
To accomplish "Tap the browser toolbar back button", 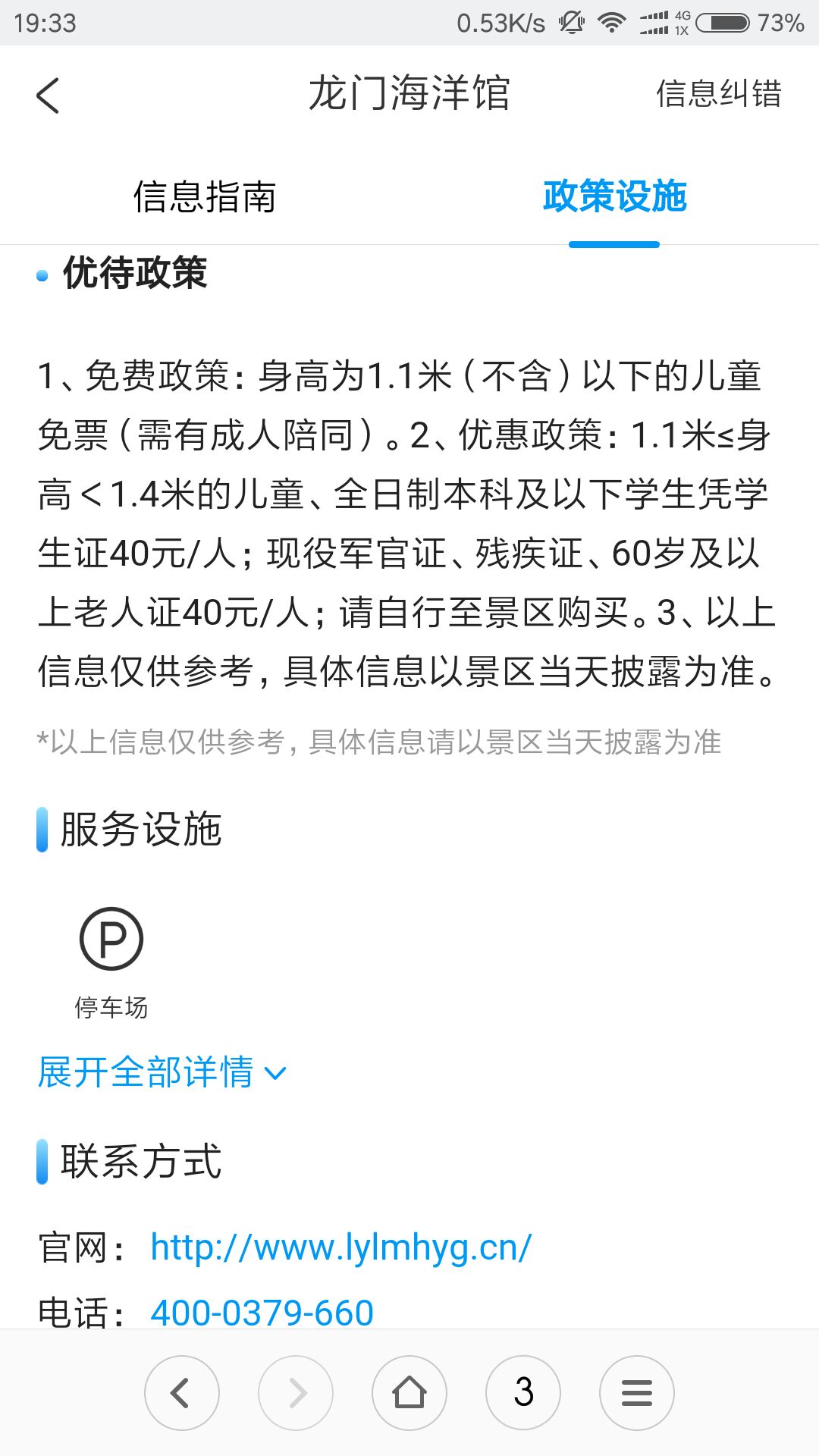I will point(182,1393).
